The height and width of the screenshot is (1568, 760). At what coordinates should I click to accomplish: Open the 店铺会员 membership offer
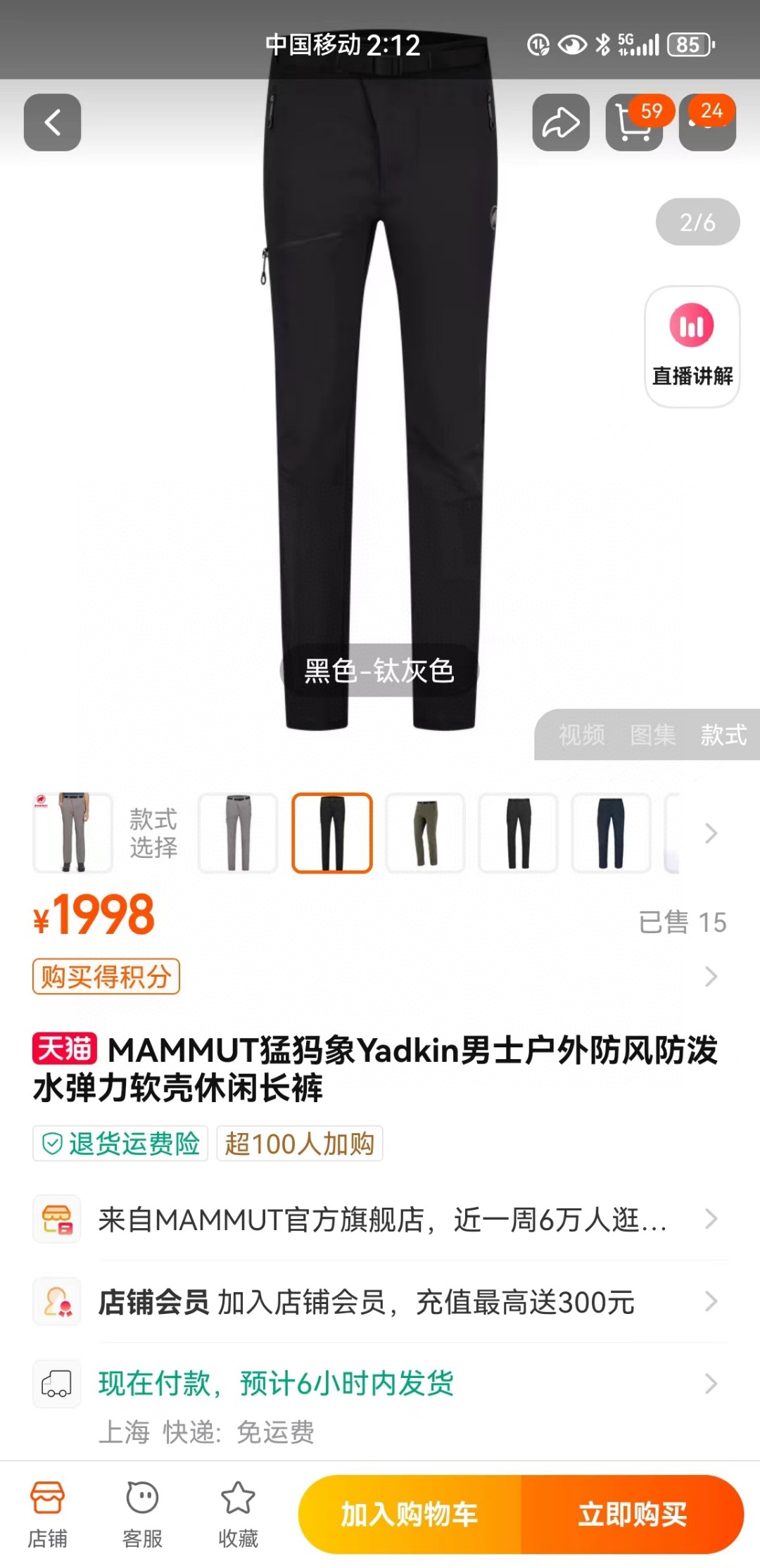click(x=380, y=1302)
